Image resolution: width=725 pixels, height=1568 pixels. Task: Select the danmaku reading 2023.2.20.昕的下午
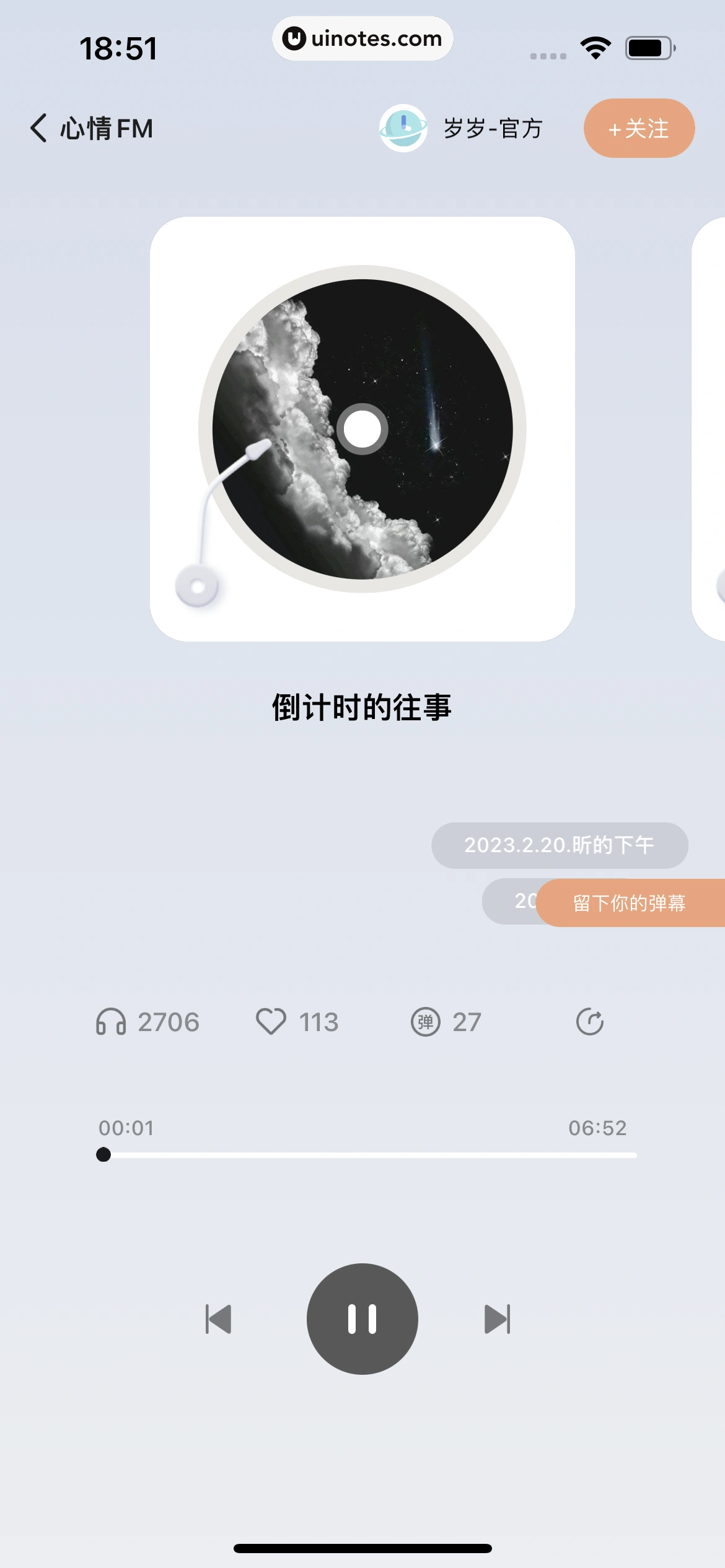pos(560,844)
